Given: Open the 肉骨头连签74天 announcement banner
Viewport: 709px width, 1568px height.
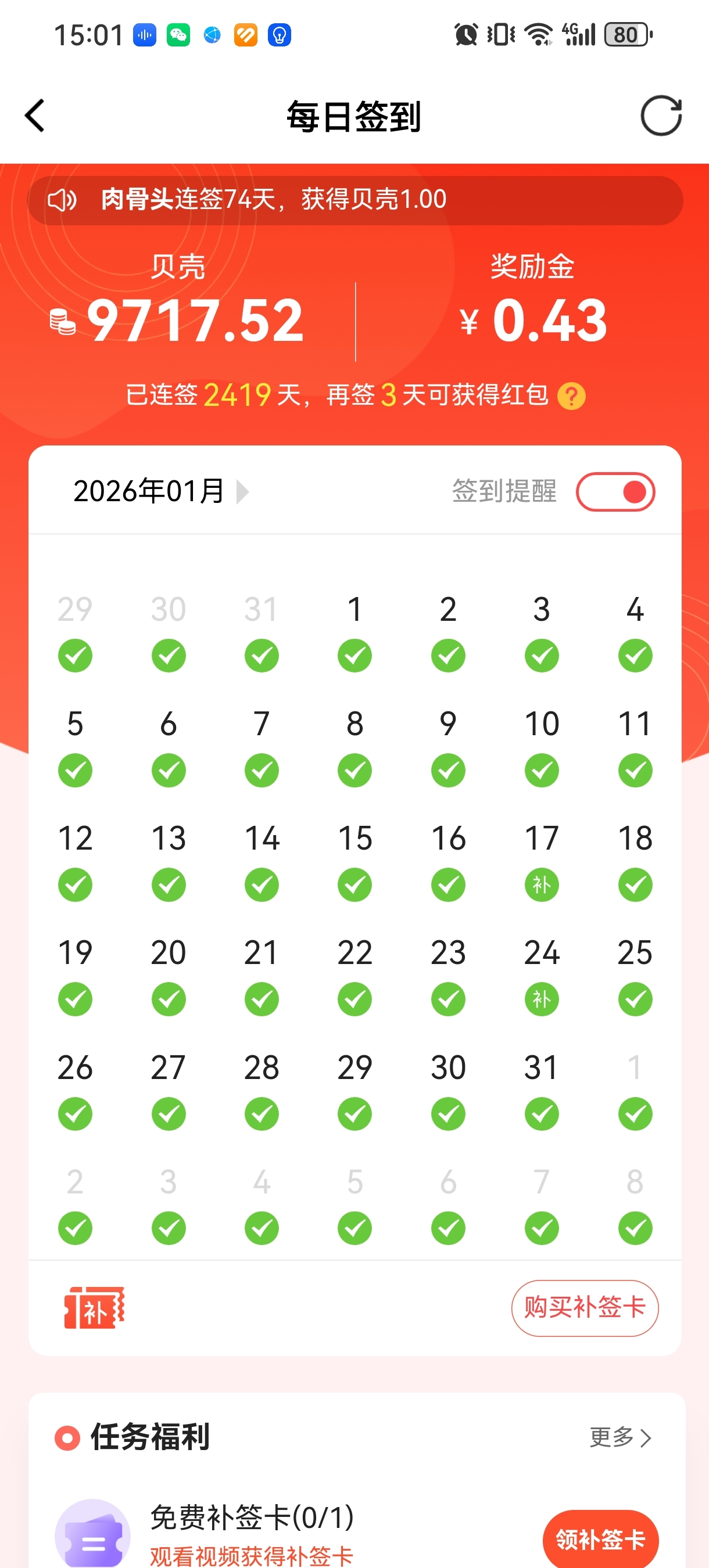Looking at the screenshot, I should [x=354, y=200].
